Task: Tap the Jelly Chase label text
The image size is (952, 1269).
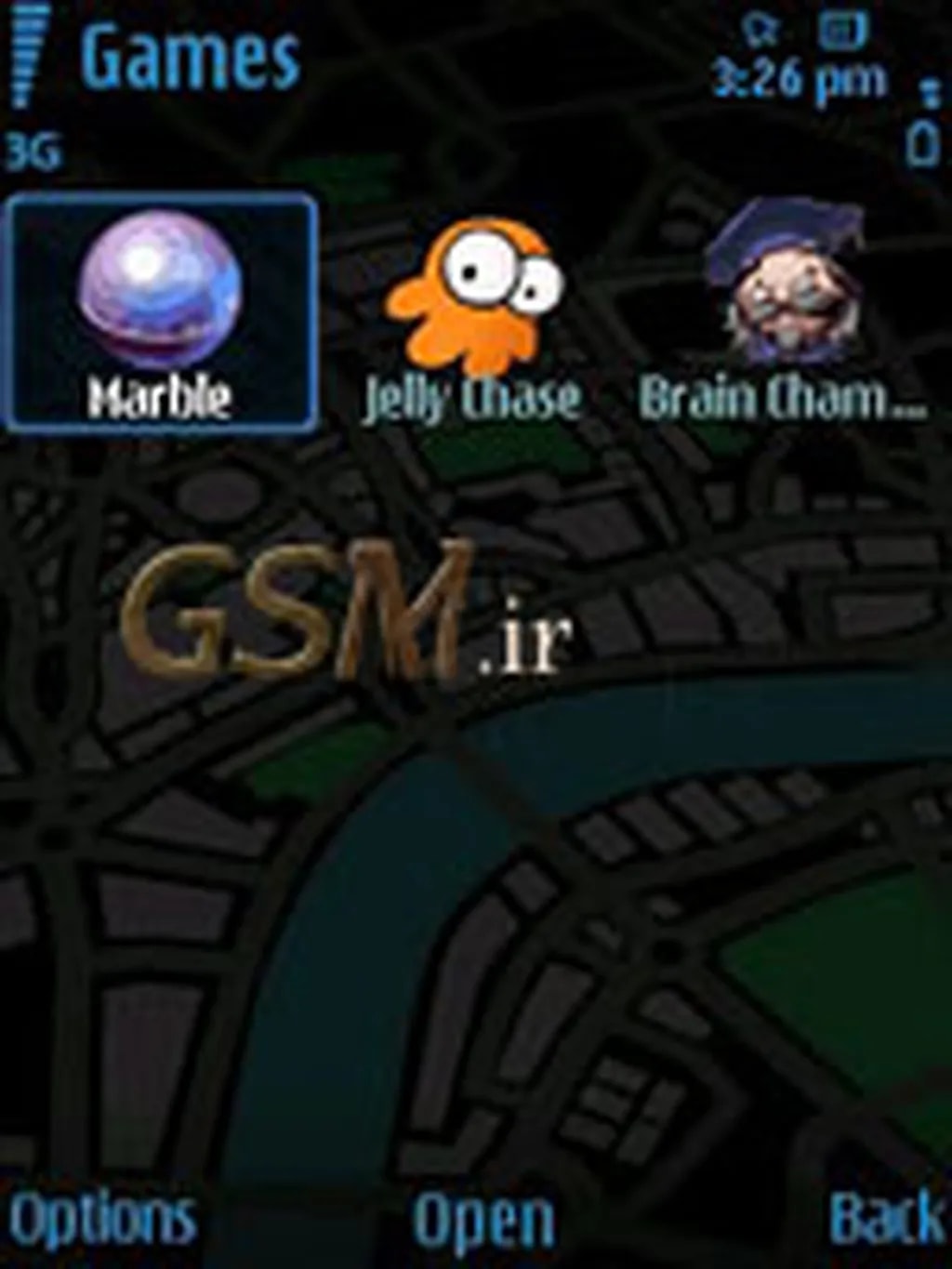Action: [472, 400]
